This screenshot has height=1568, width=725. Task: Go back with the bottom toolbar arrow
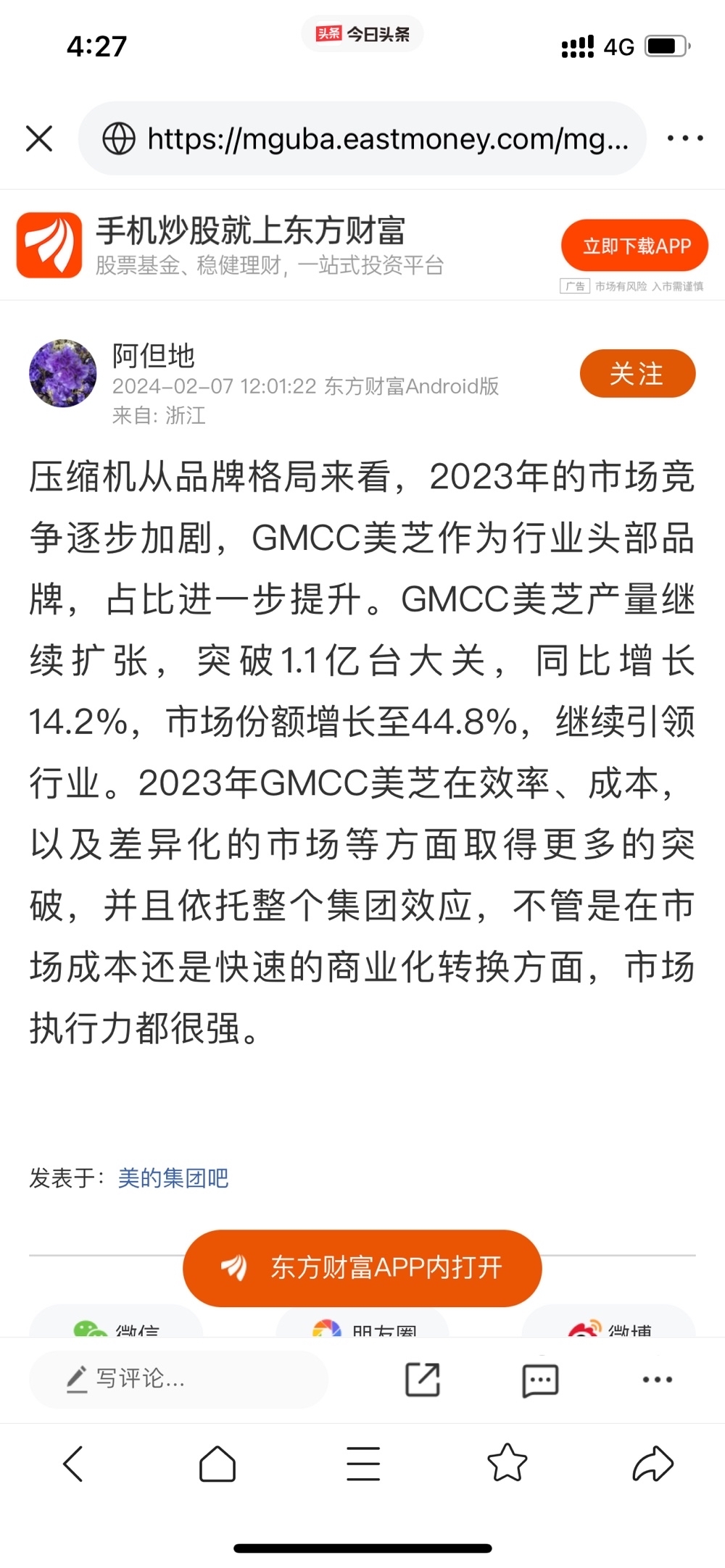pyautogui.click(x=73, y=1464)
